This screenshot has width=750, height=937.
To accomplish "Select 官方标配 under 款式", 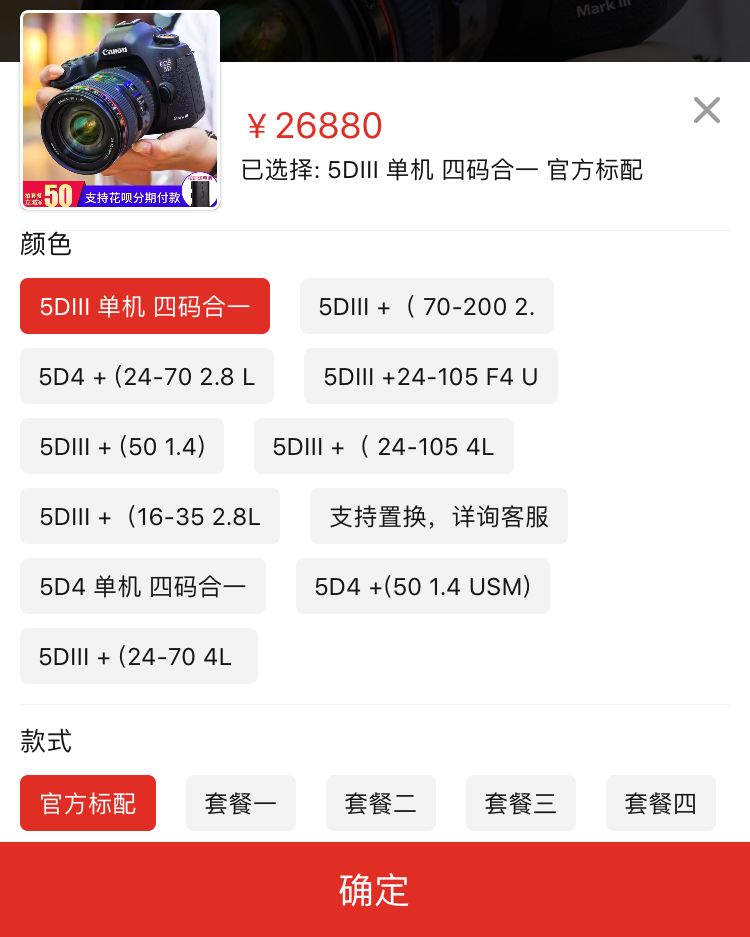I will (x=88, y=803).
